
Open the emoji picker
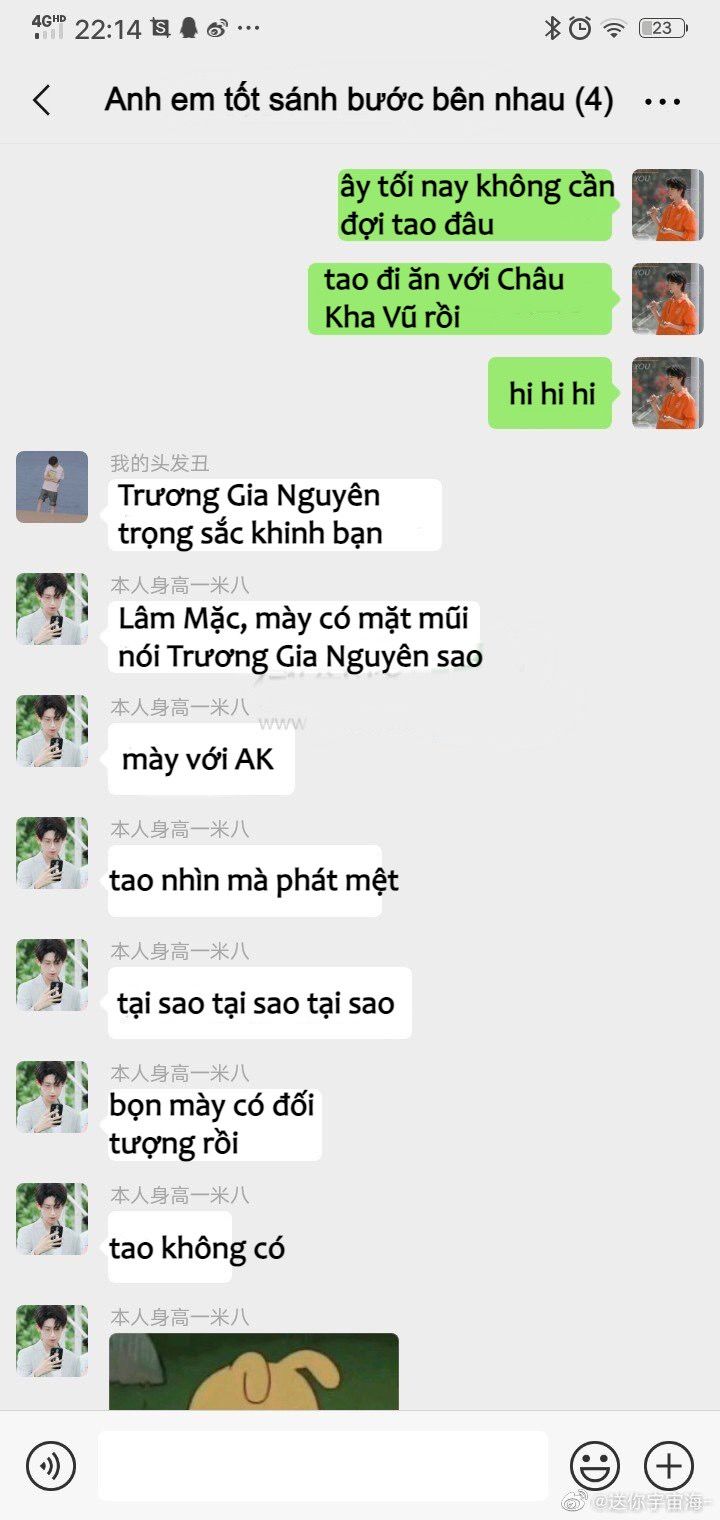[x=594, y=1466]
